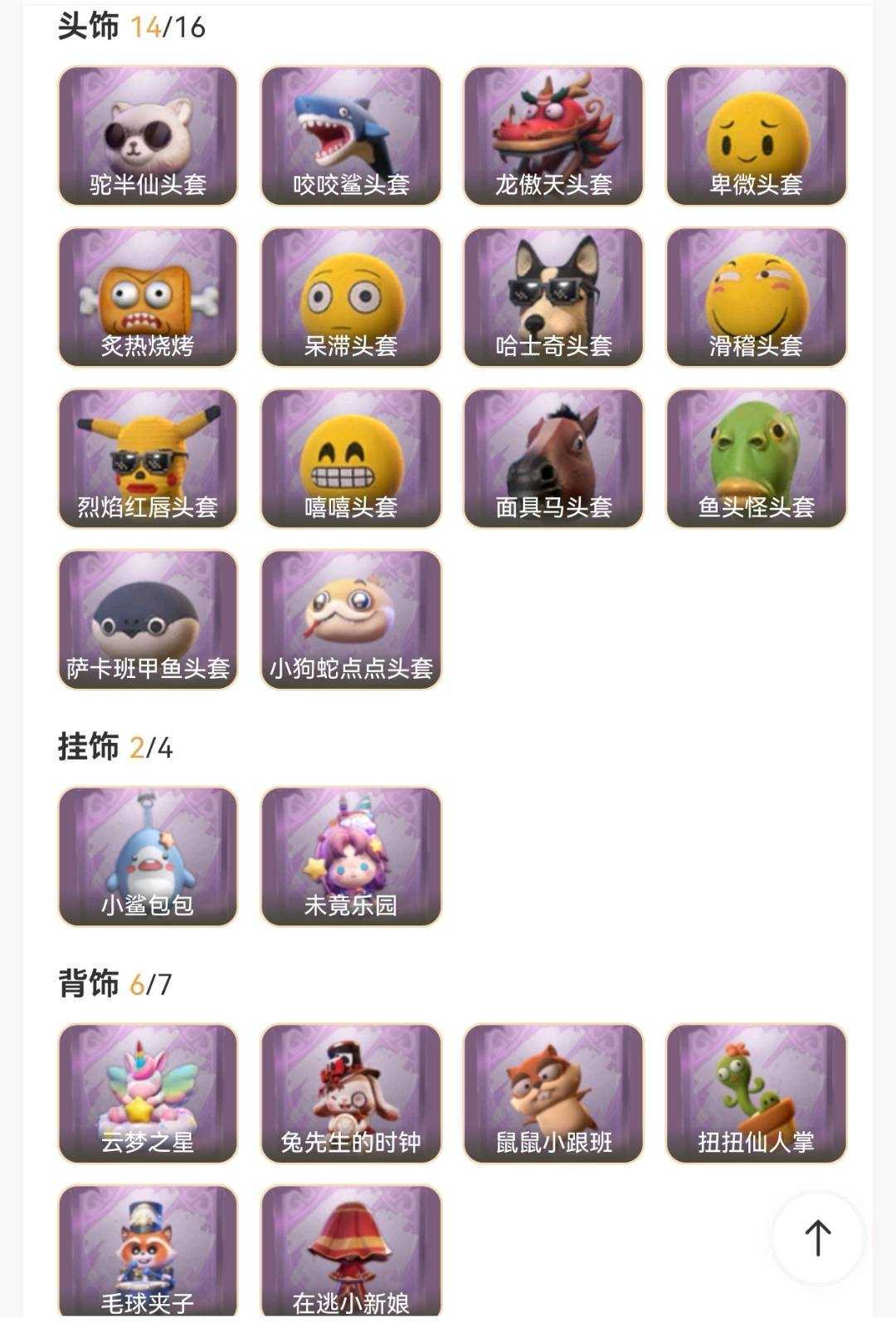
Task: Select the 兔先生的时钟 tile
Action: click(x=351, y=1093)
